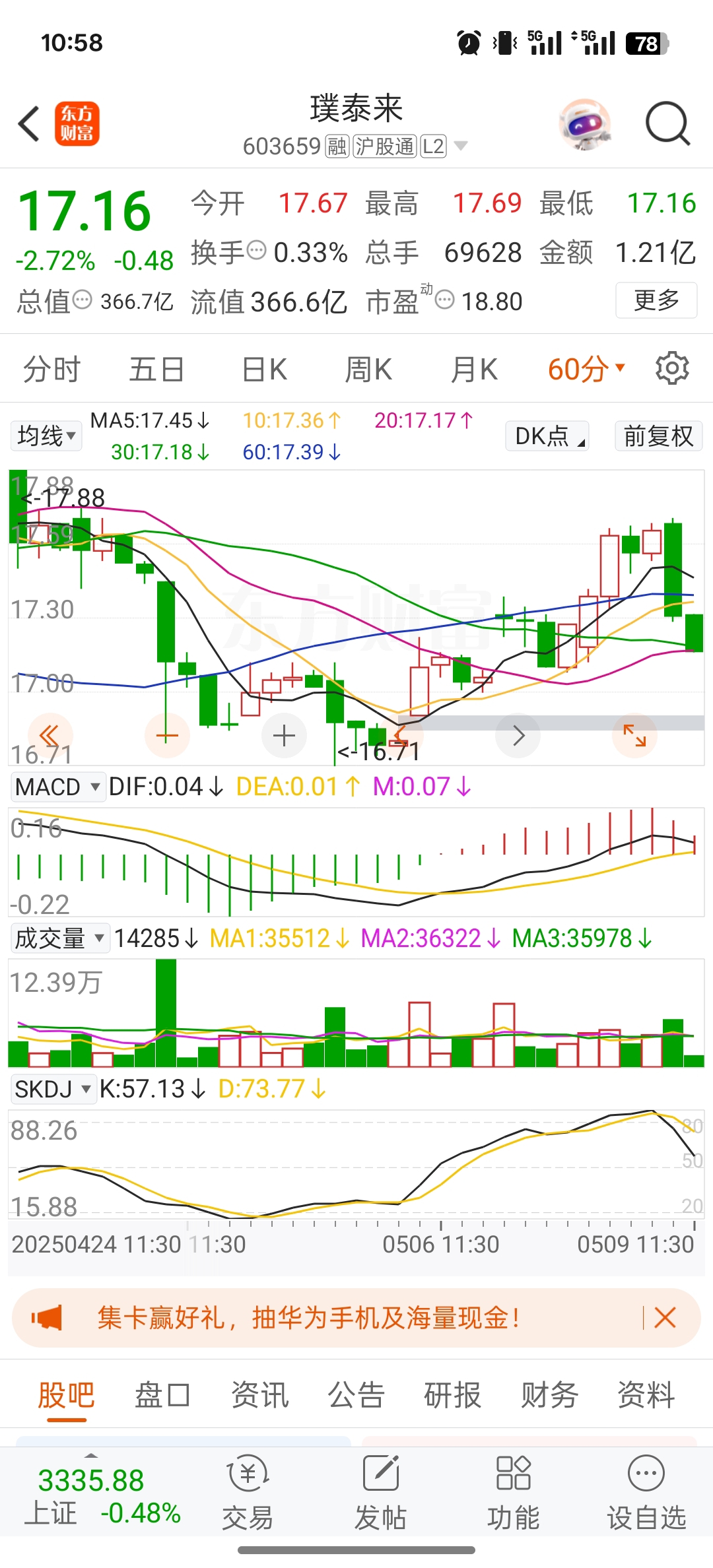This screenshot has height=1568, width=713.
Task: Zoom in chart with plus button
Action: [284, 735]
